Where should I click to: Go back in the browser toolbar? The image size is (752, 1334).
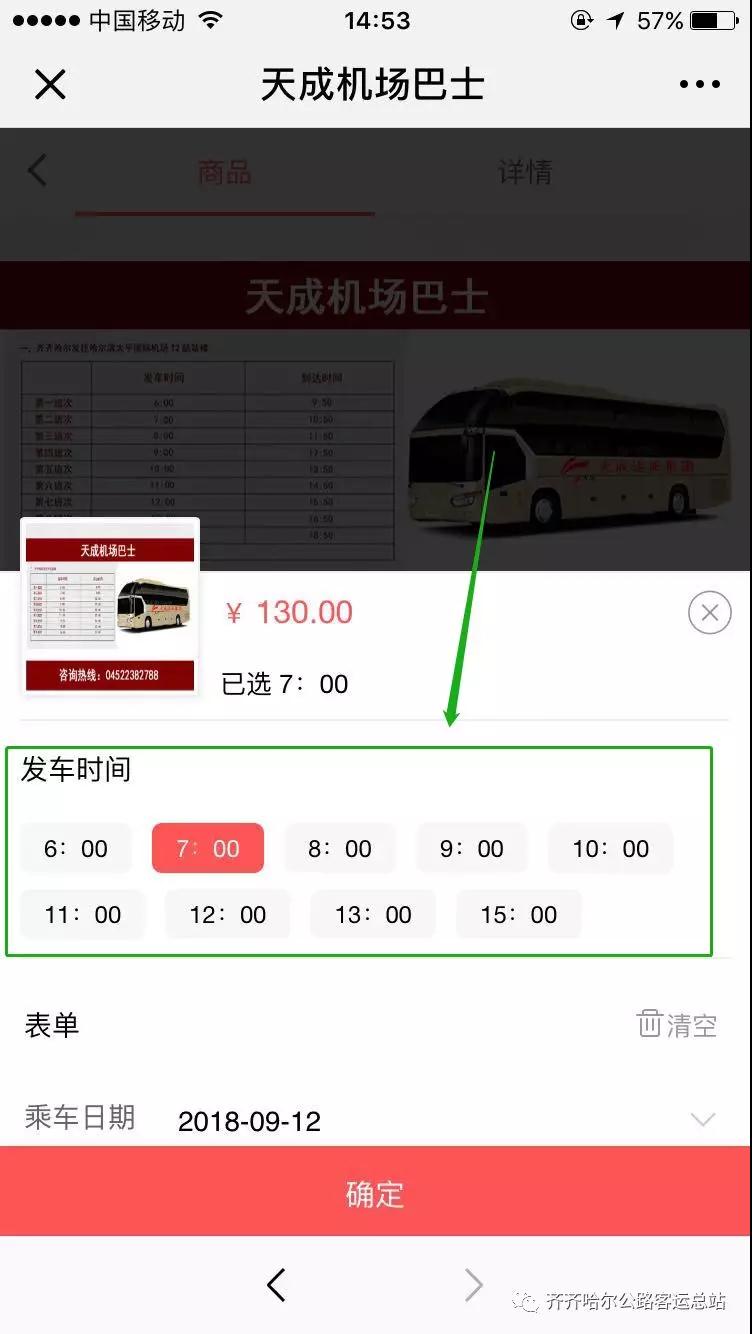click(277, 1285)
